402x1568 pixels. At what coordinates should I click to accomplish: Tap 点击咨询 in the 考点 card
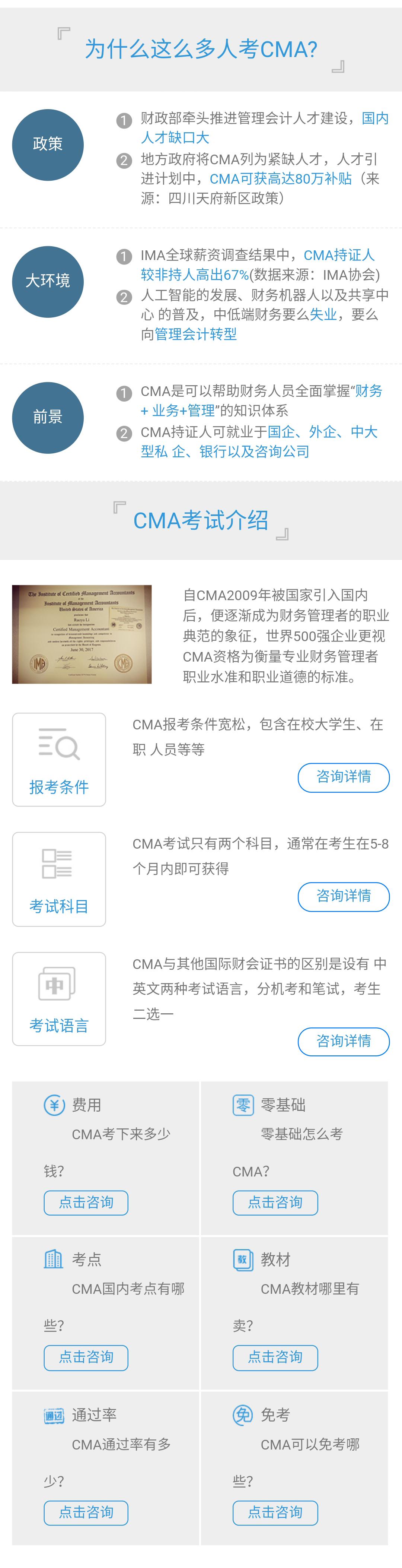click(86, 1357)
